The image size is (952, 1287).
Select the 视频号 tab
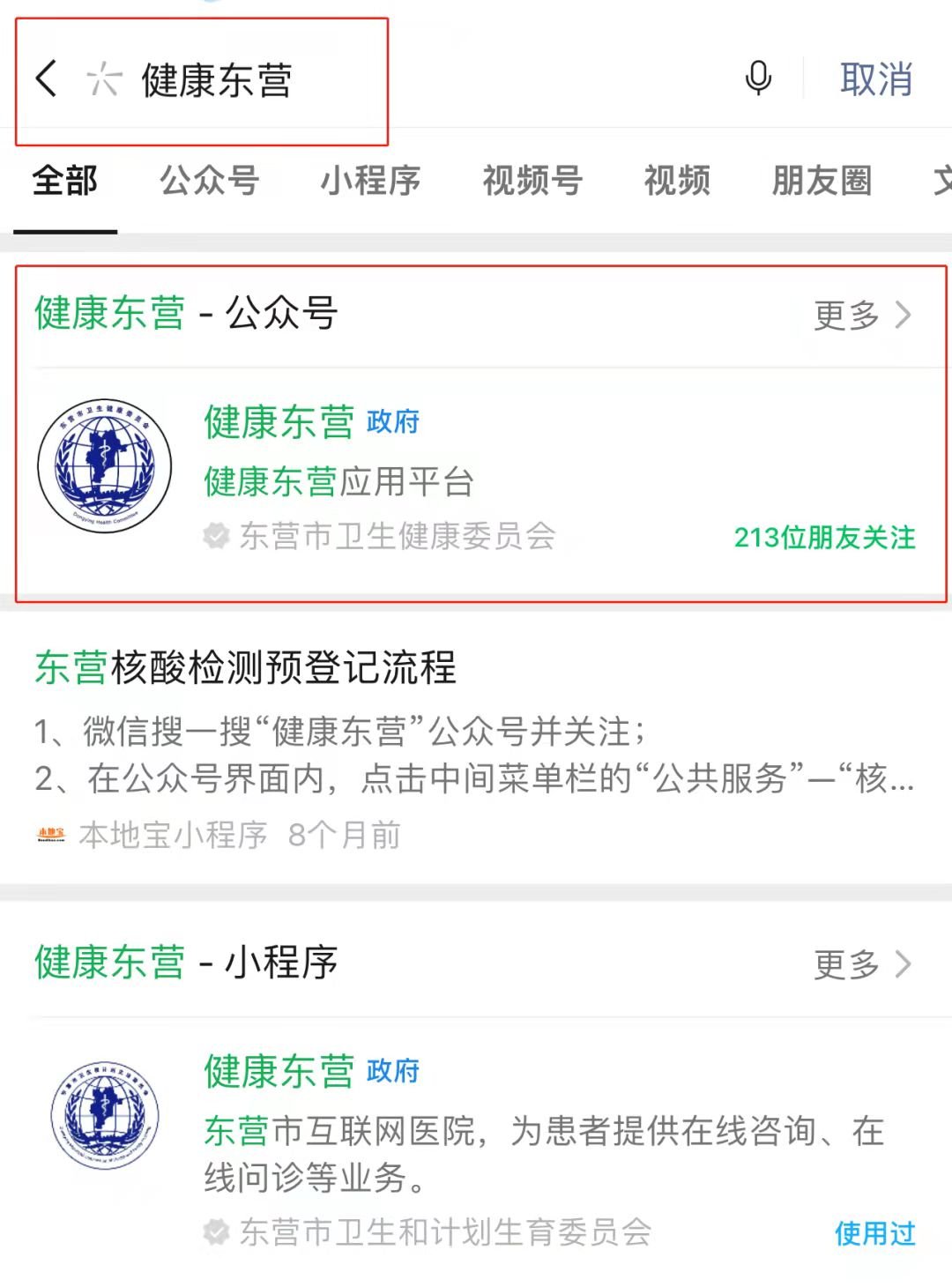(532, 181)
